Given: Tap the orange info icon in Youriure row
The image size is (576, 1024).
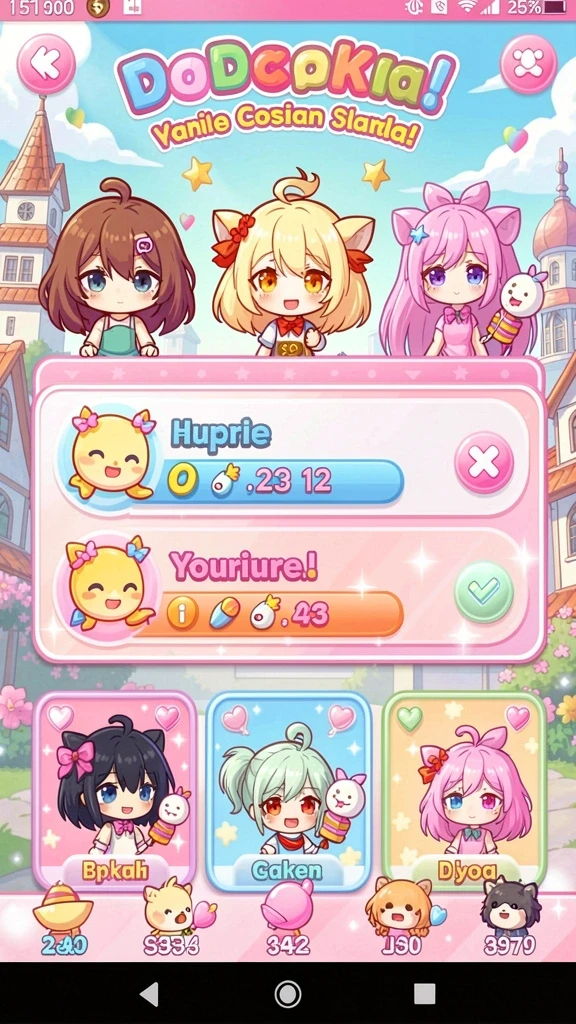Looking at the screenshot, I should (182, 614).
